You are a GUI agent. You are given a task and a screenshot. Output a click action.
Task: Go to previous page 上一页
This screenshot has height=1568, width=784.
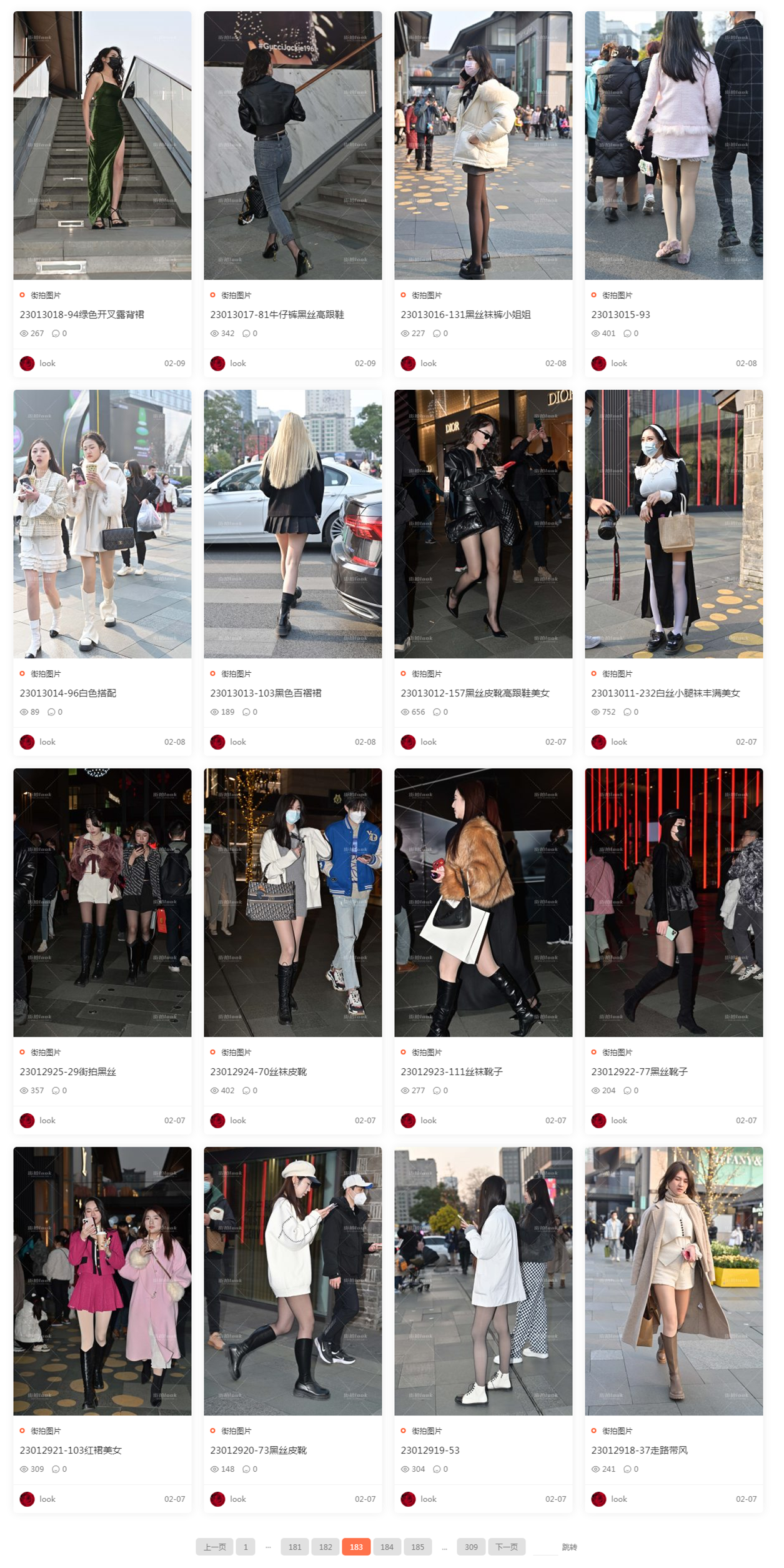coord(214,1547)
